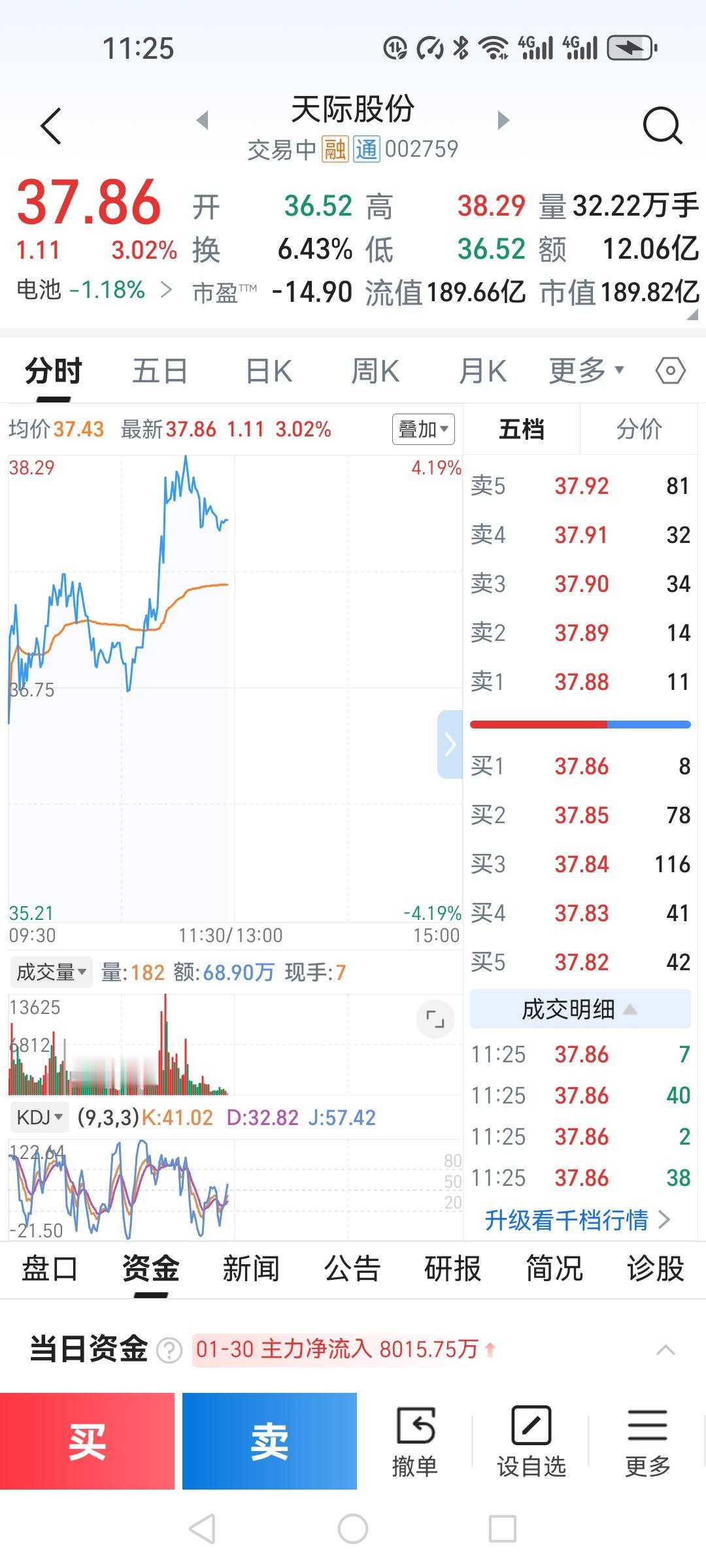The width and height of the screenshot is (706, 1568).
Task: Open the KDJ indicator dropdown
Action: point(39,1117)
